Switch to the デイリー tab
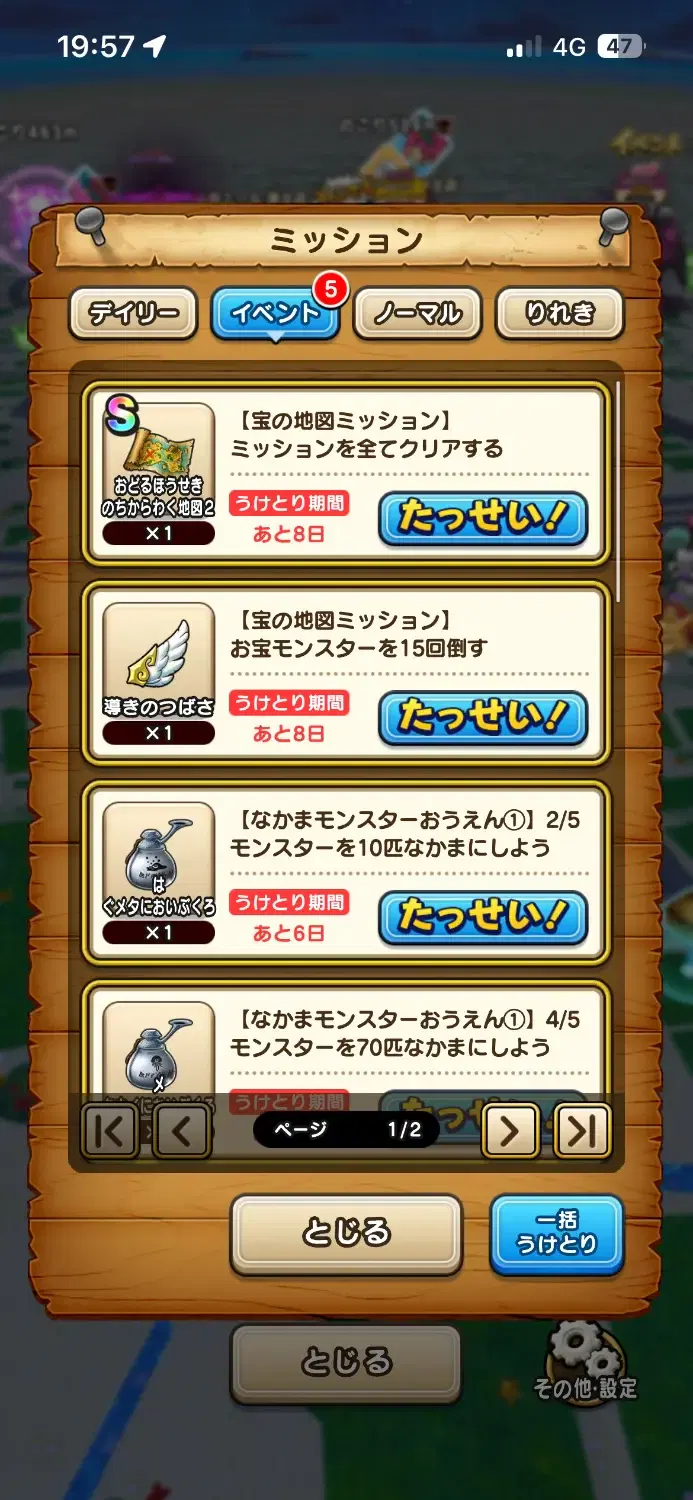 133,314
